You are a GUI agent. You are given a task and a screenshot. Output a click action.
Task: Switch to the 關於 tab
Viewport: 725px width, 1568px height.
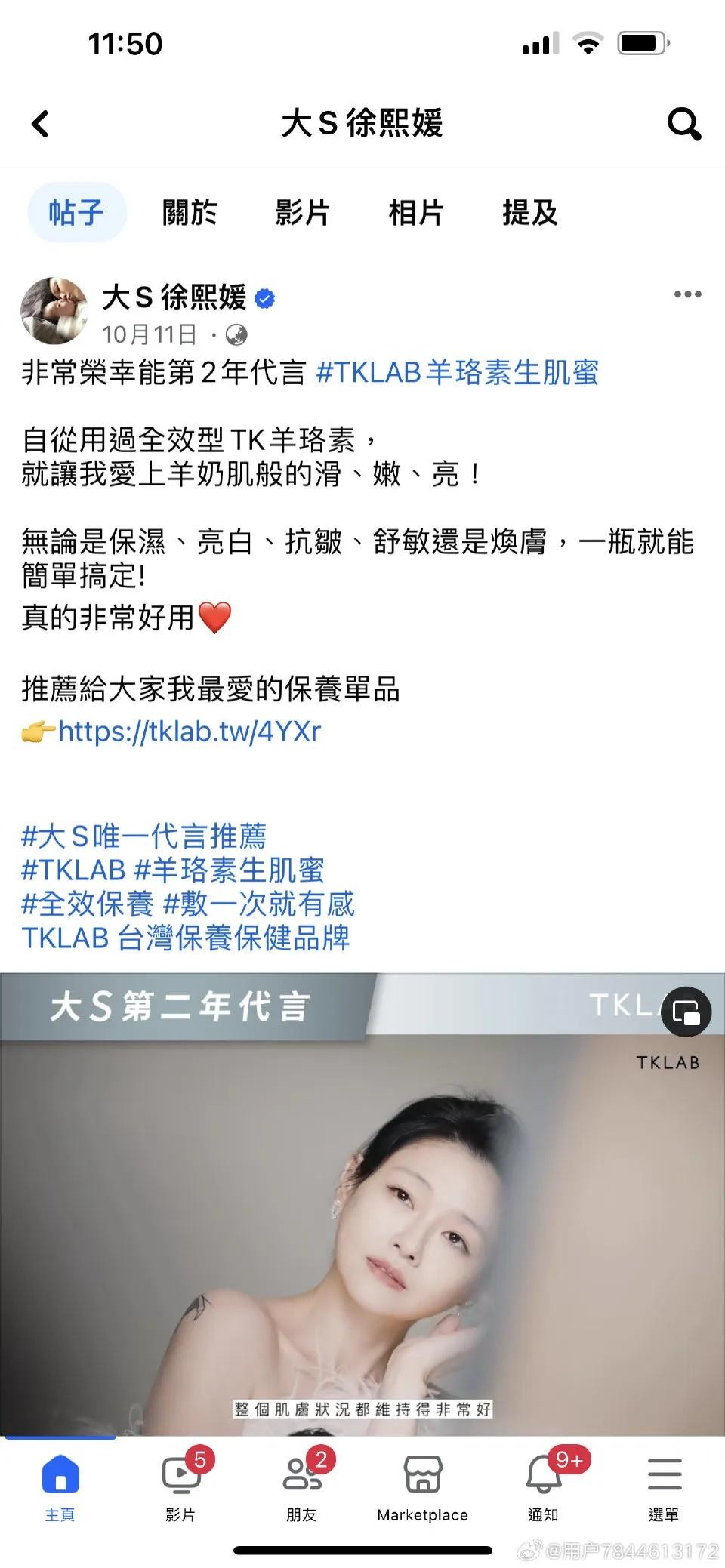(190, 213)
